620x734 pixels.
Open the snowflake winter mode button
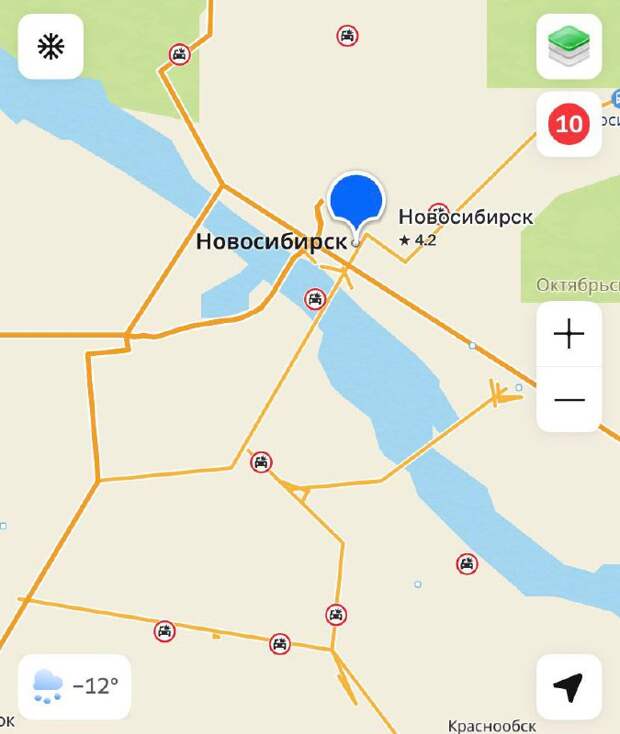tap(50, 47)
